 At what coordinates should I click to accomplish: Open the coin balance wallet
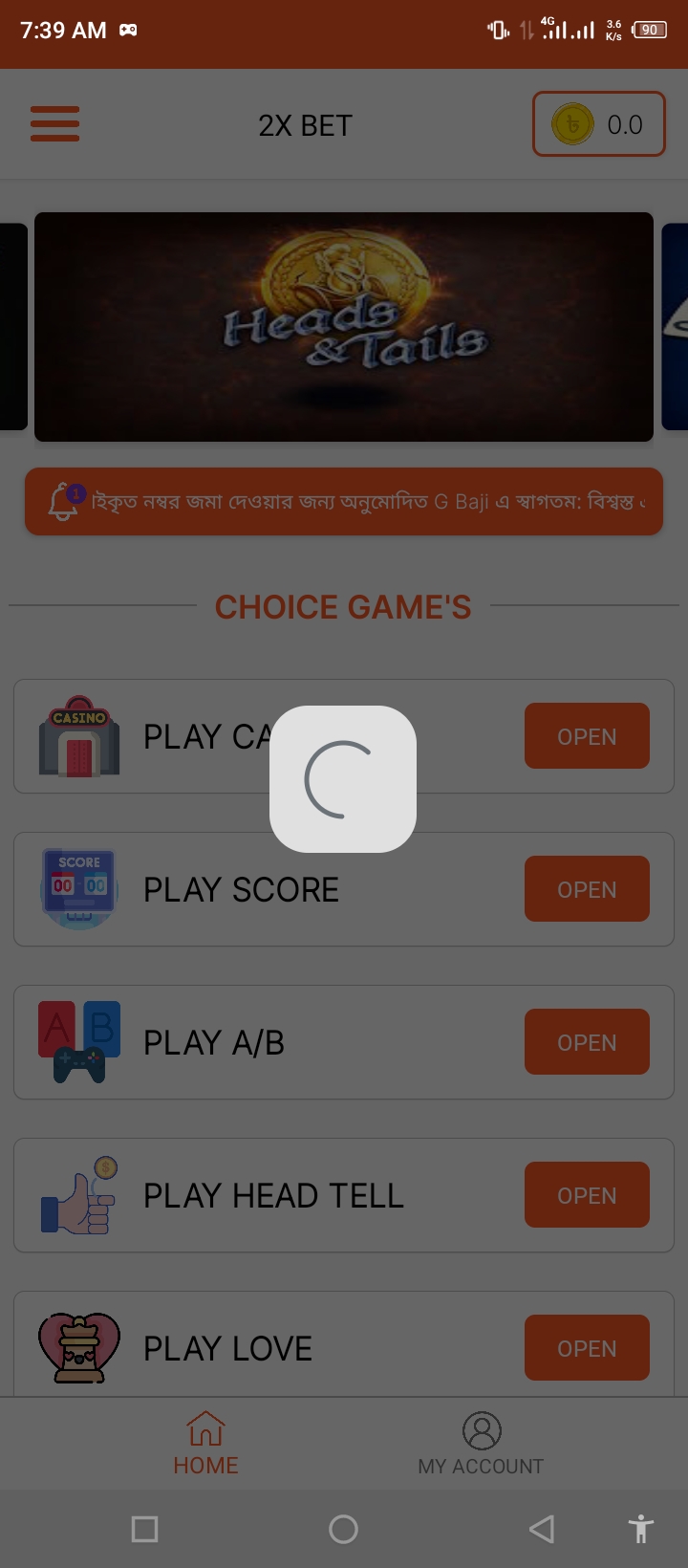pos(598,124)
